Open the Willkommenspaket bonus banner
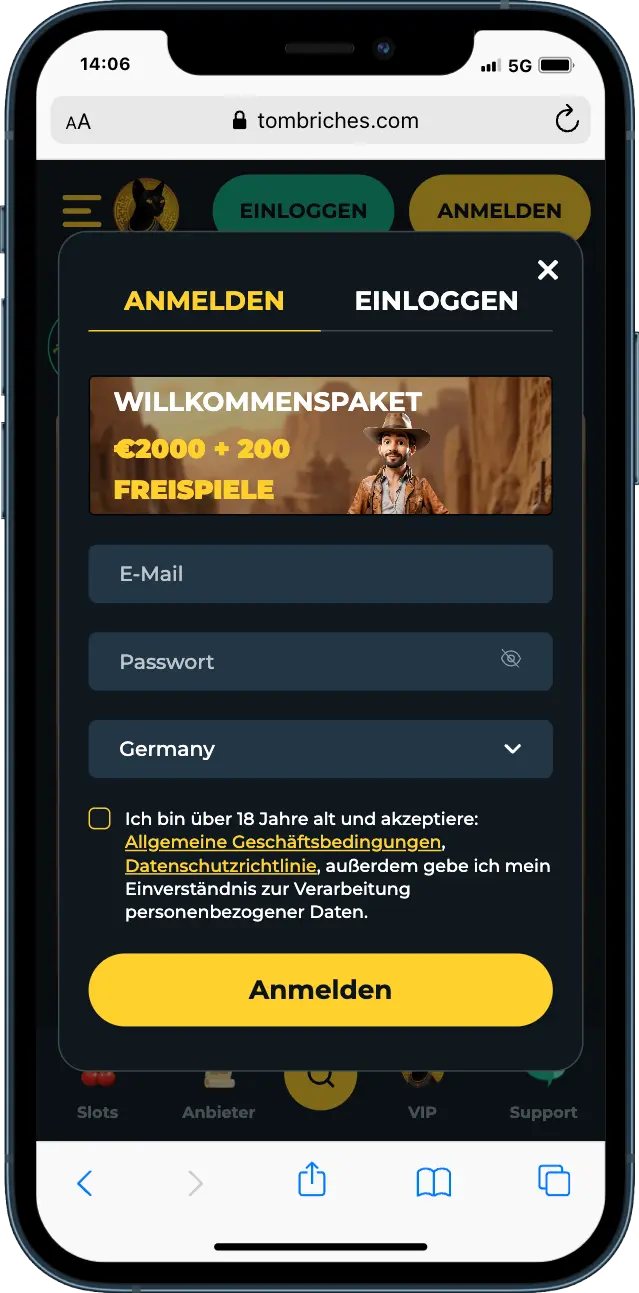The image size is (639, 1293). tap(320, 446)
